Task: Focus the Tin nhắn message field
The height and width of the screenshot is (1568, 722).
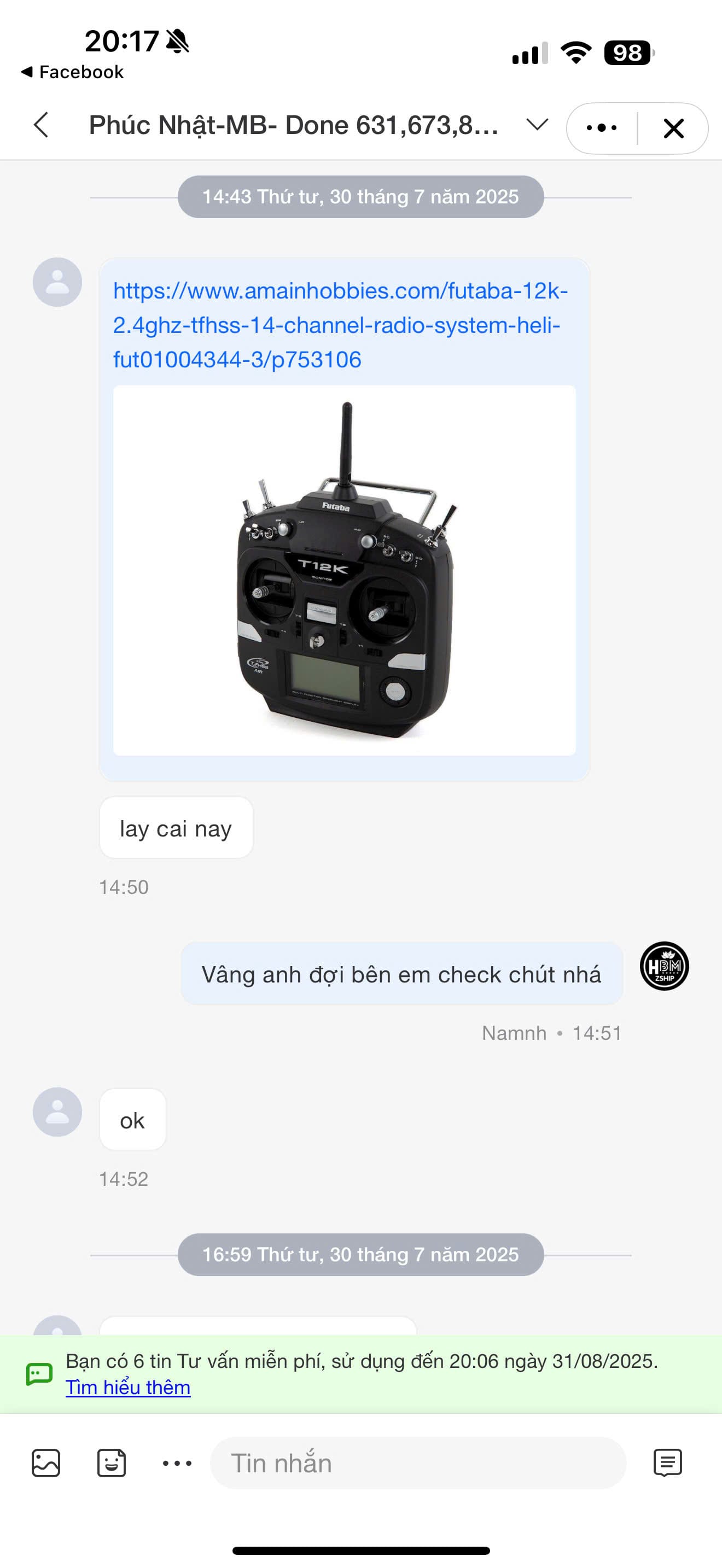Action: pyautogui.click(x=418, y=1462)
